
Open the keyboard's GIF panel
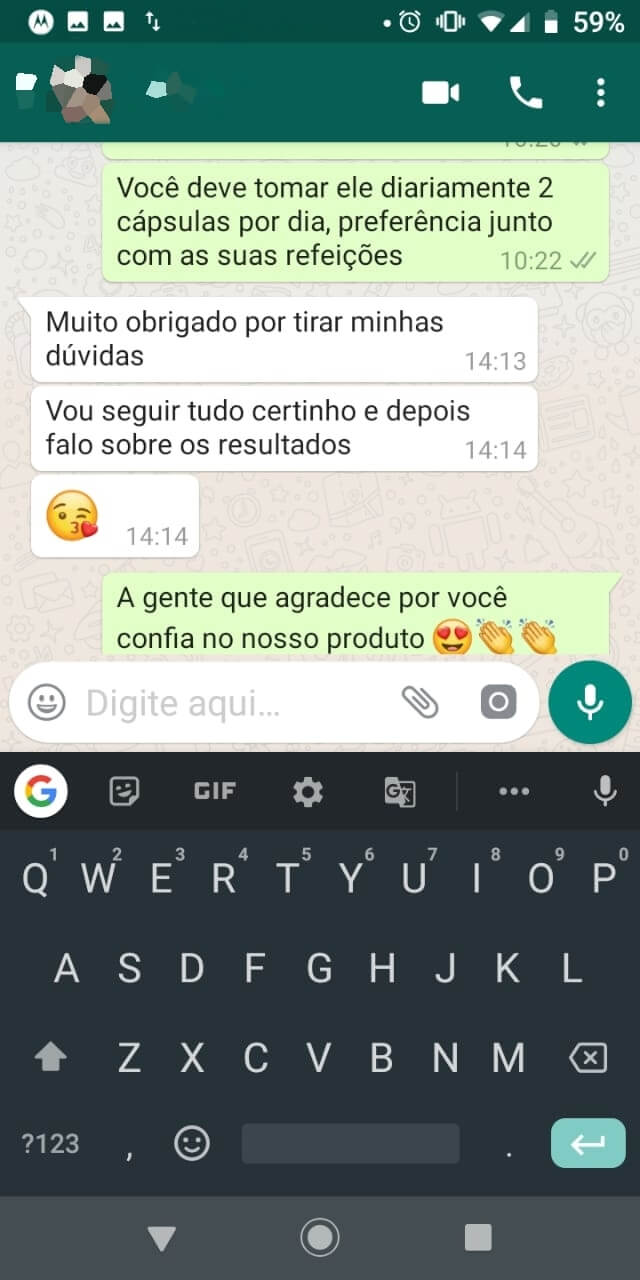[x=215, y=792]
